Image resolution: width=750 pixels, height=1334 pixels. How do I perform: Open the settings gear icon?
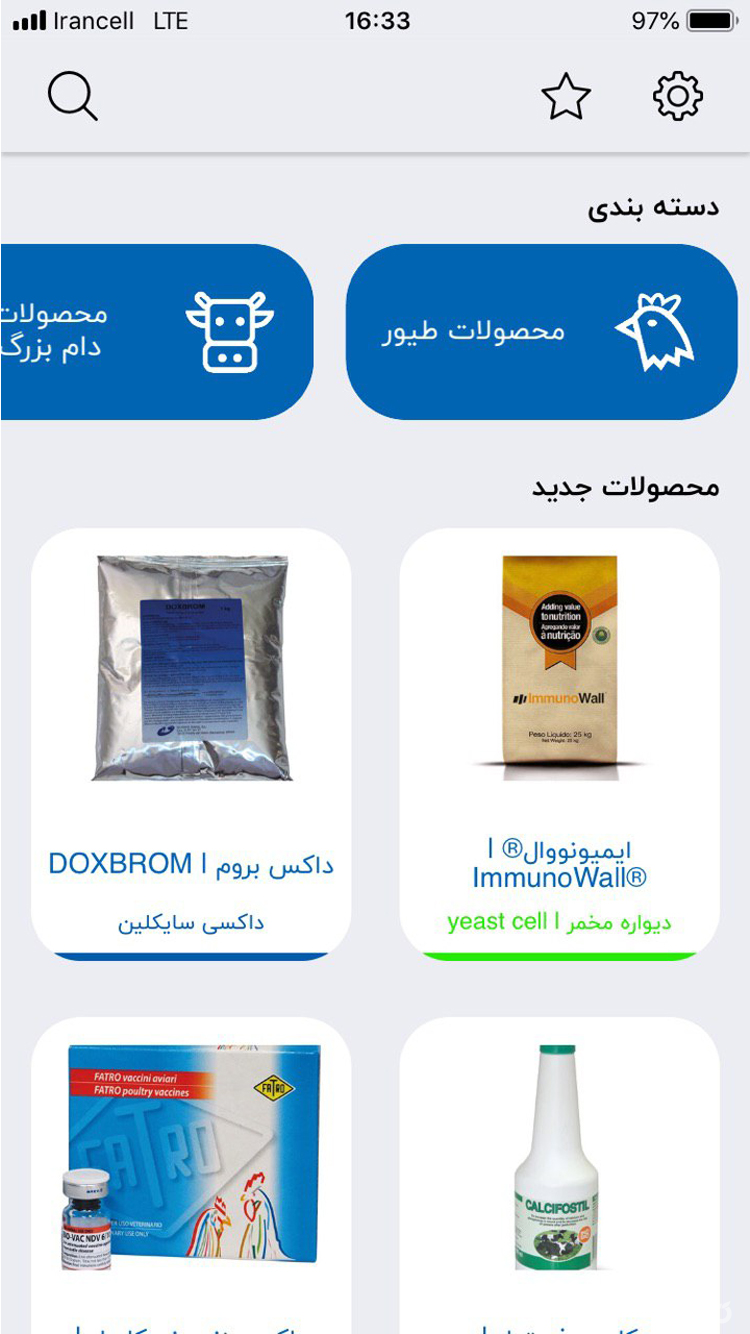pyautogui.click(x=676, y=95)
